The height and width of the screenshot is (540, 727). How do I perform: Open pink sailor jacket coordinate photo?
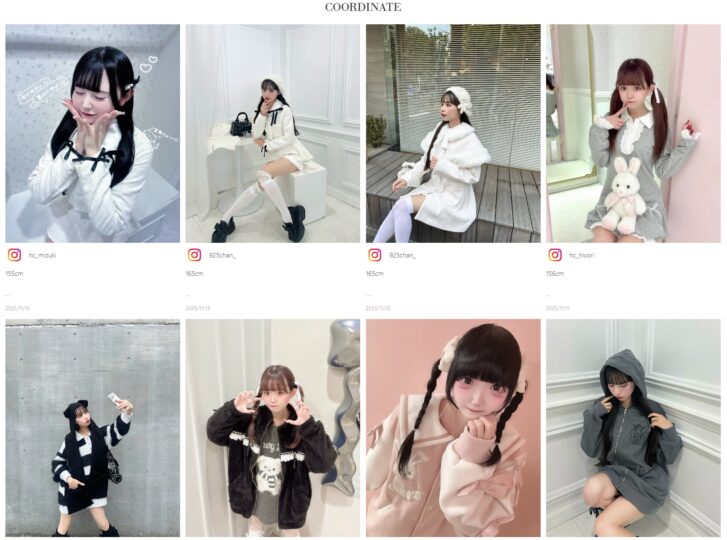coord(452,428)
